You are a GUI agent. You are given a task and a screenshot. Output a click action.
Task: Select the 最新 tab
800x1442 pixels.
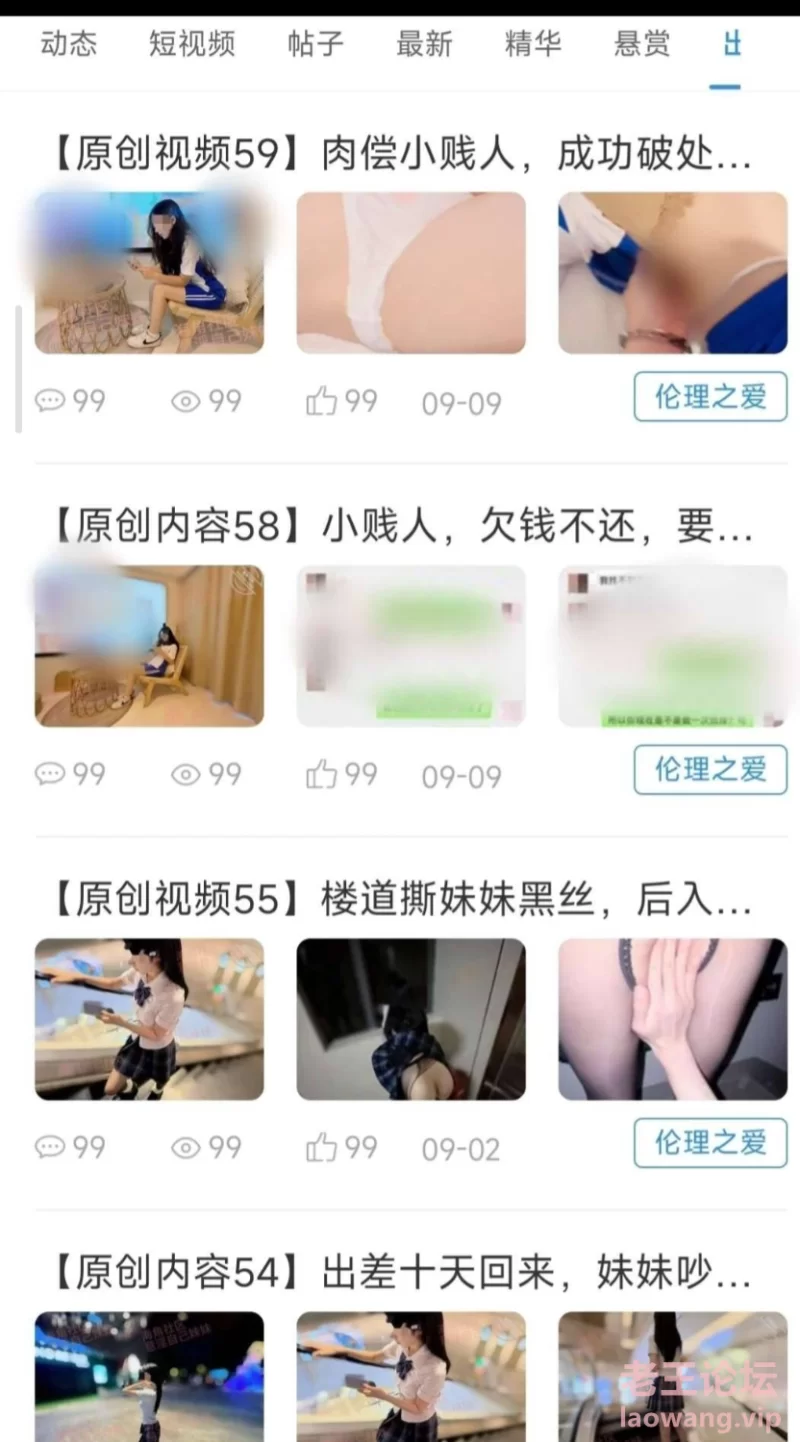point(424,45)
